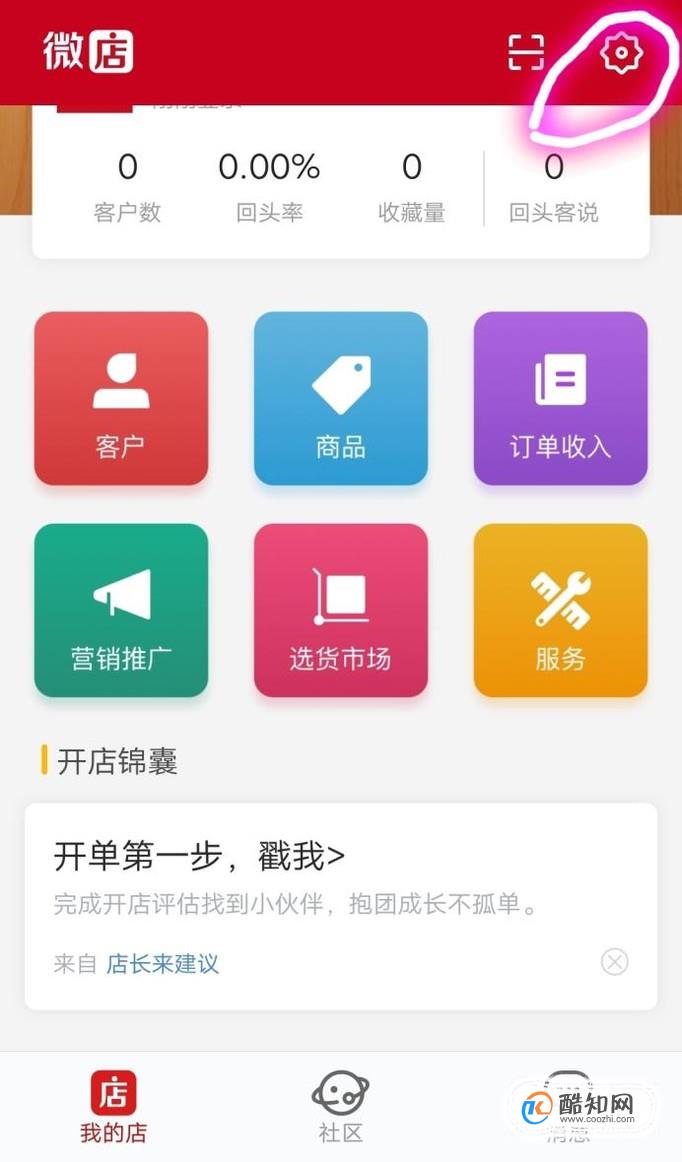Switch to the 我的店 tab

pos(113,1106)
